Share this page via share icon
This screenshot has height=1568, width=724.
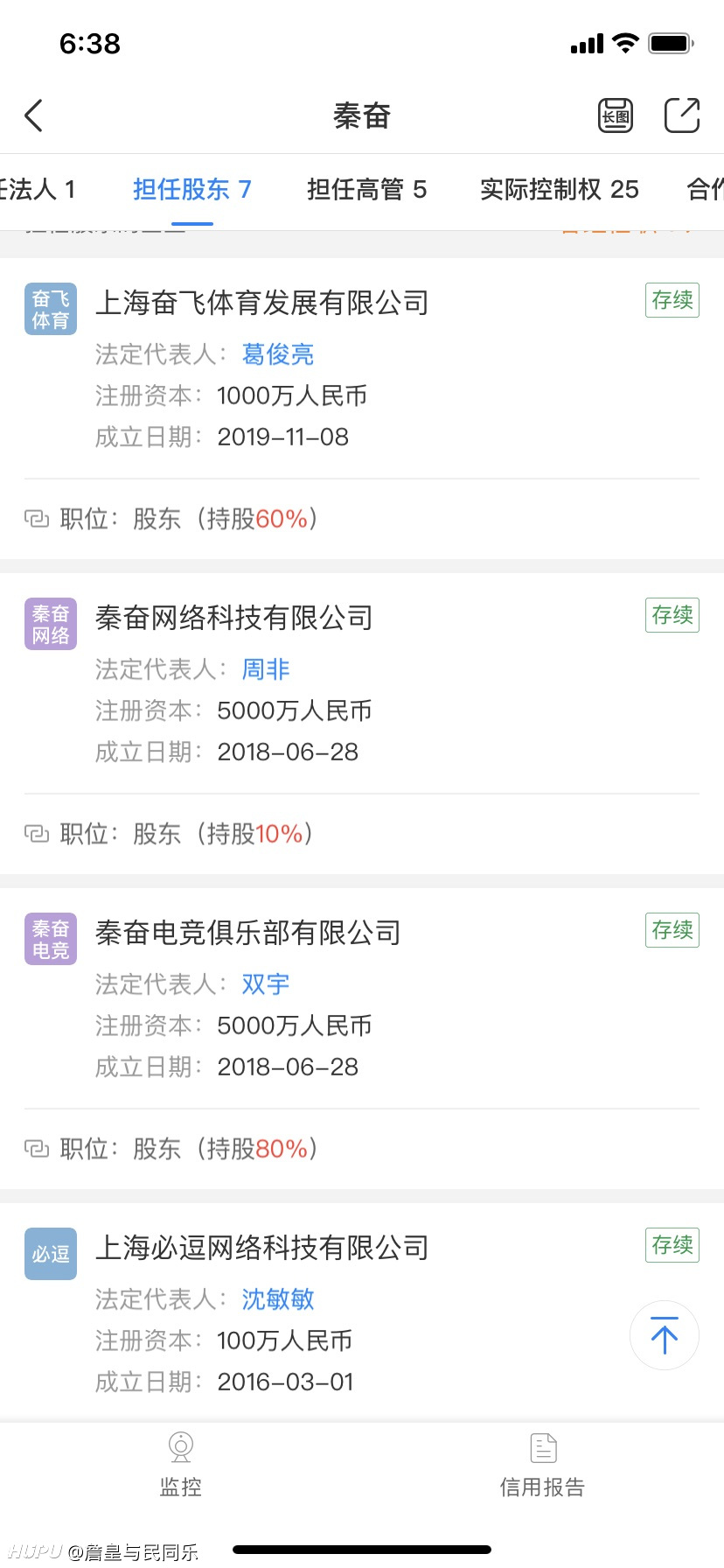(682, 115)
